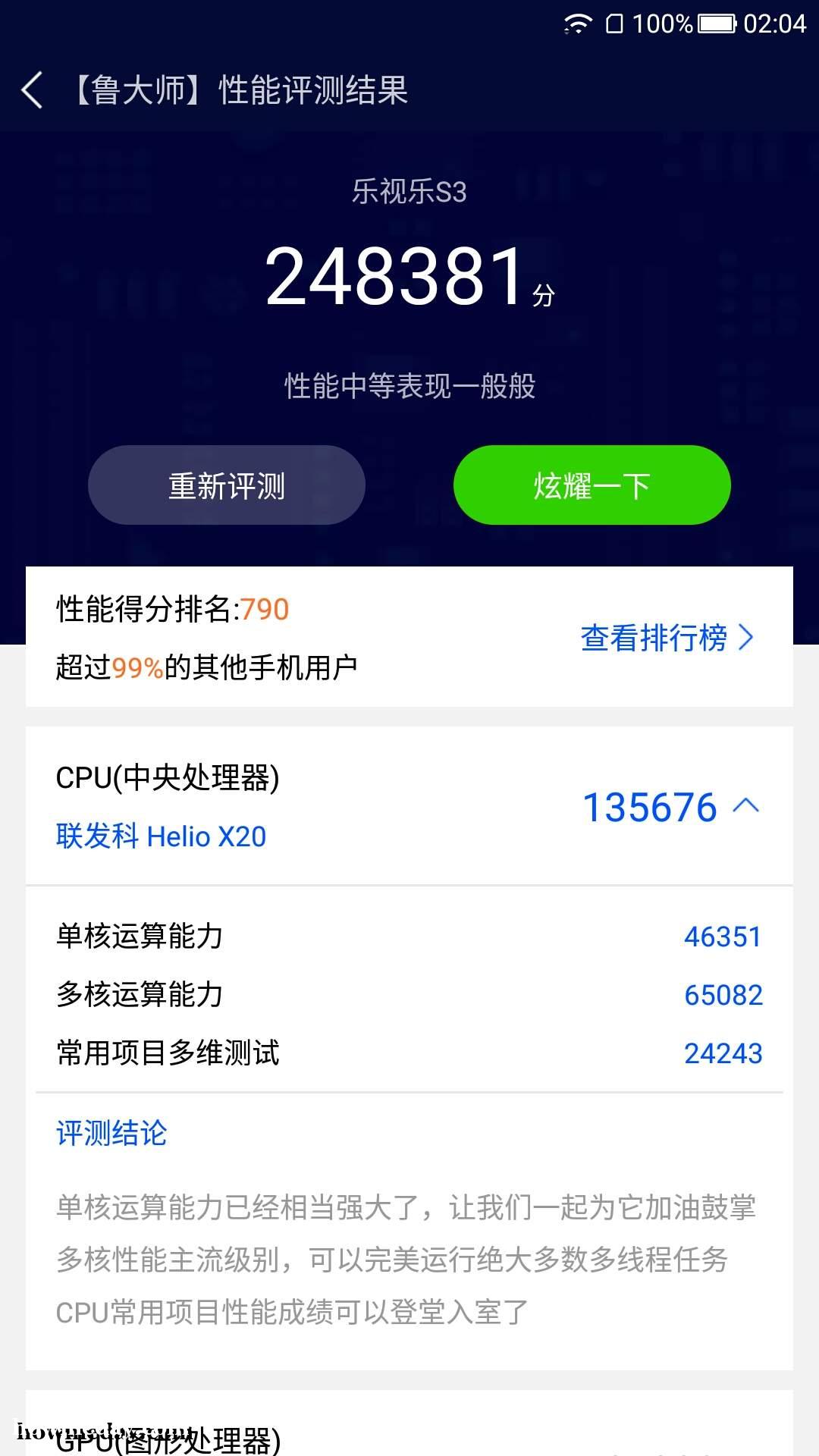This screenshot has height=1456, width=819.
Task: Collapse the CPU score section chevron
Action: 746,806
